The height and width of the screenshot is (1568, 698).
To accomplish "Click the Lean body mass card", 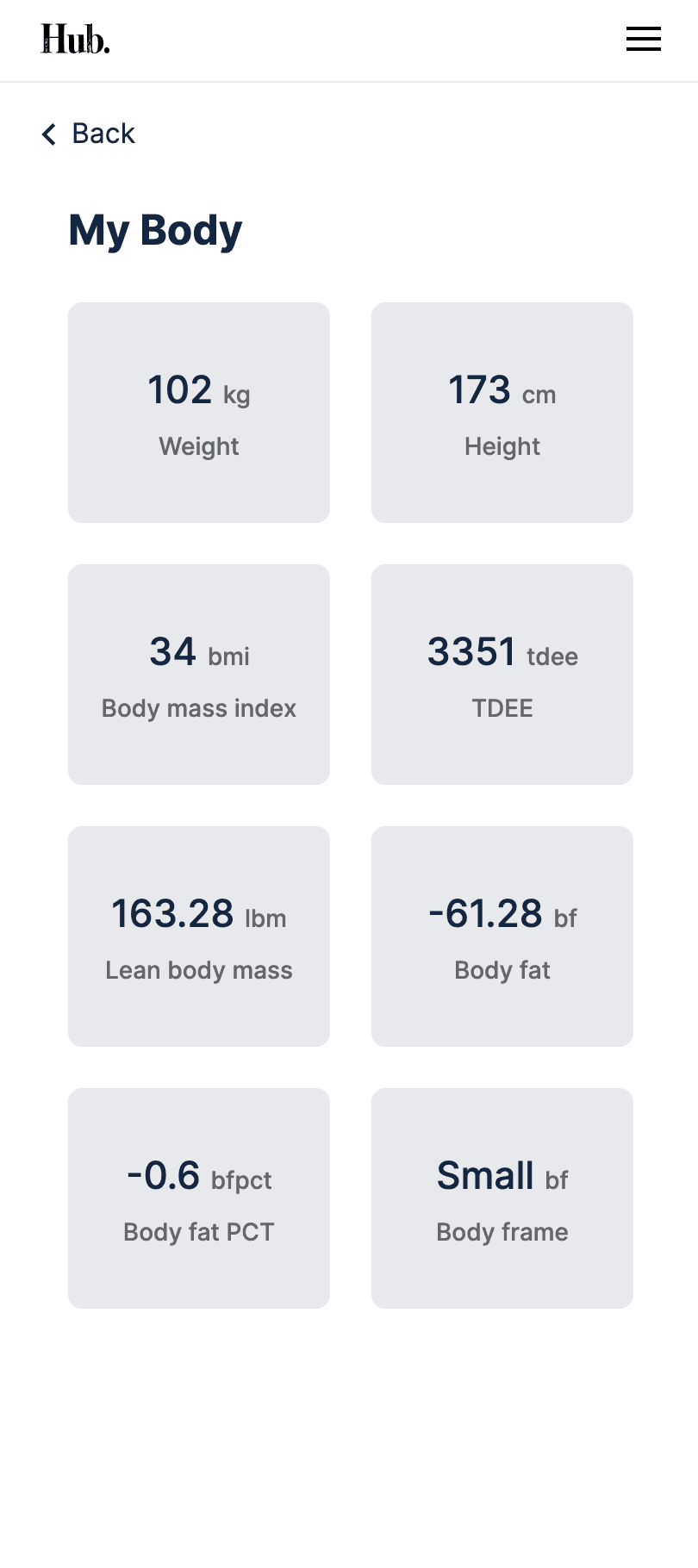I will [198, 936].
